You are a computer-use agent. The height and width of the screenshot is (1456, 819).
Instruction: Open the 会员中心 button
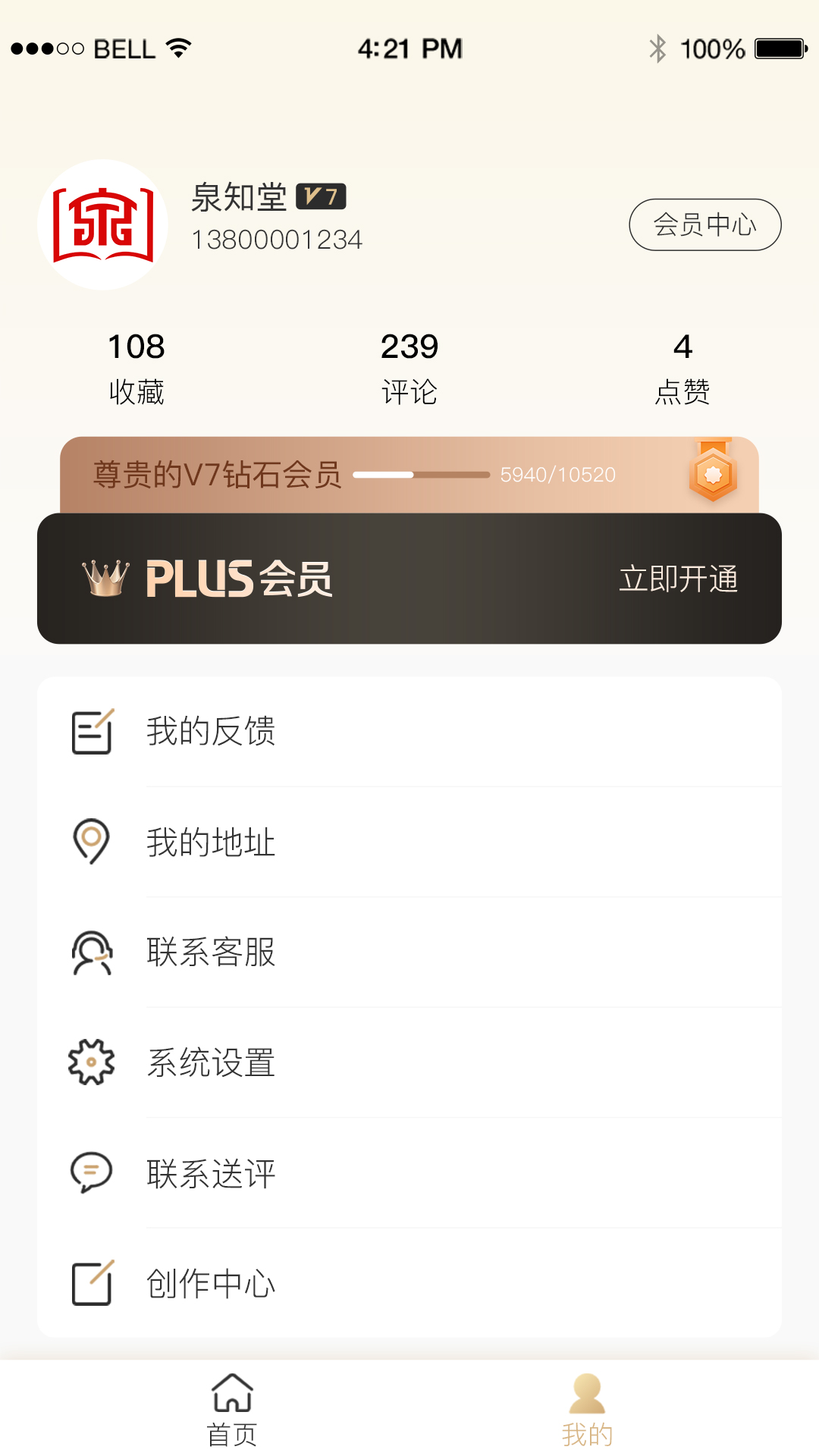(704, 224)
